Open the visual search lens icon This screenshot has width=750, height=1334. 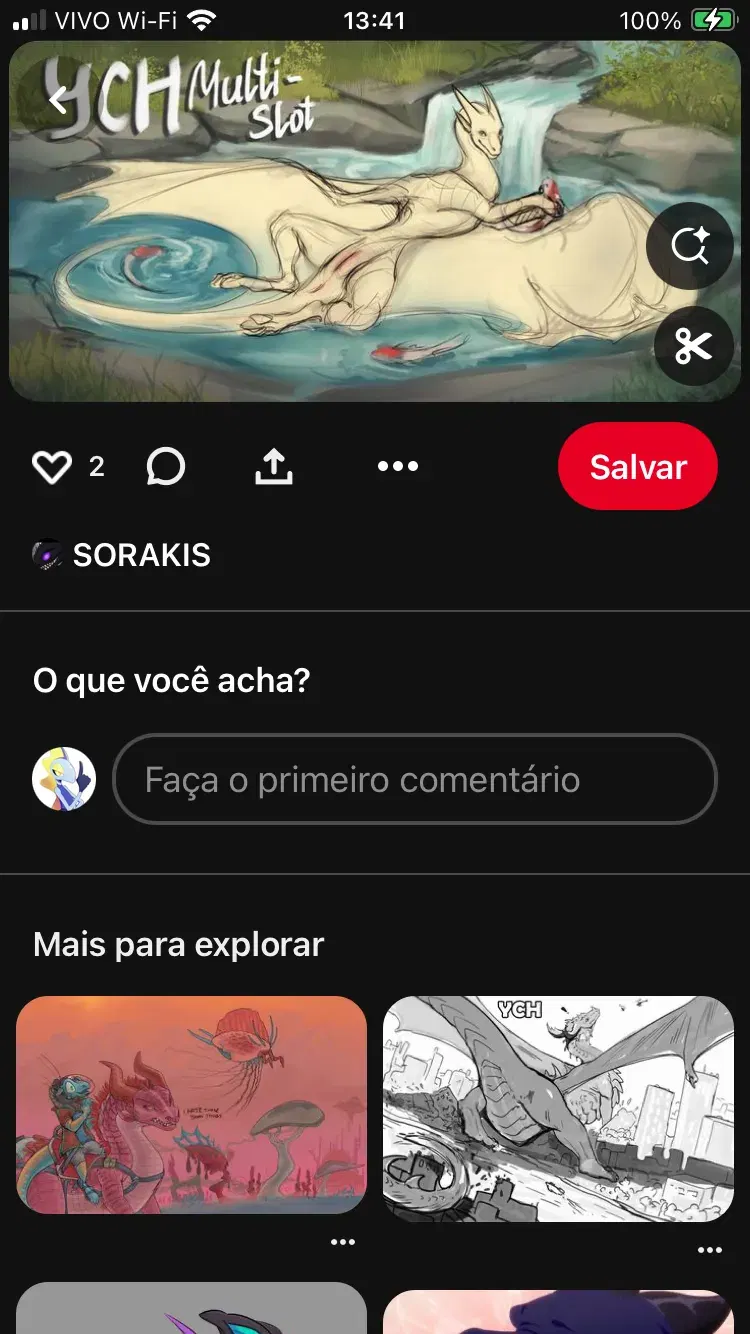pos(690,245)
